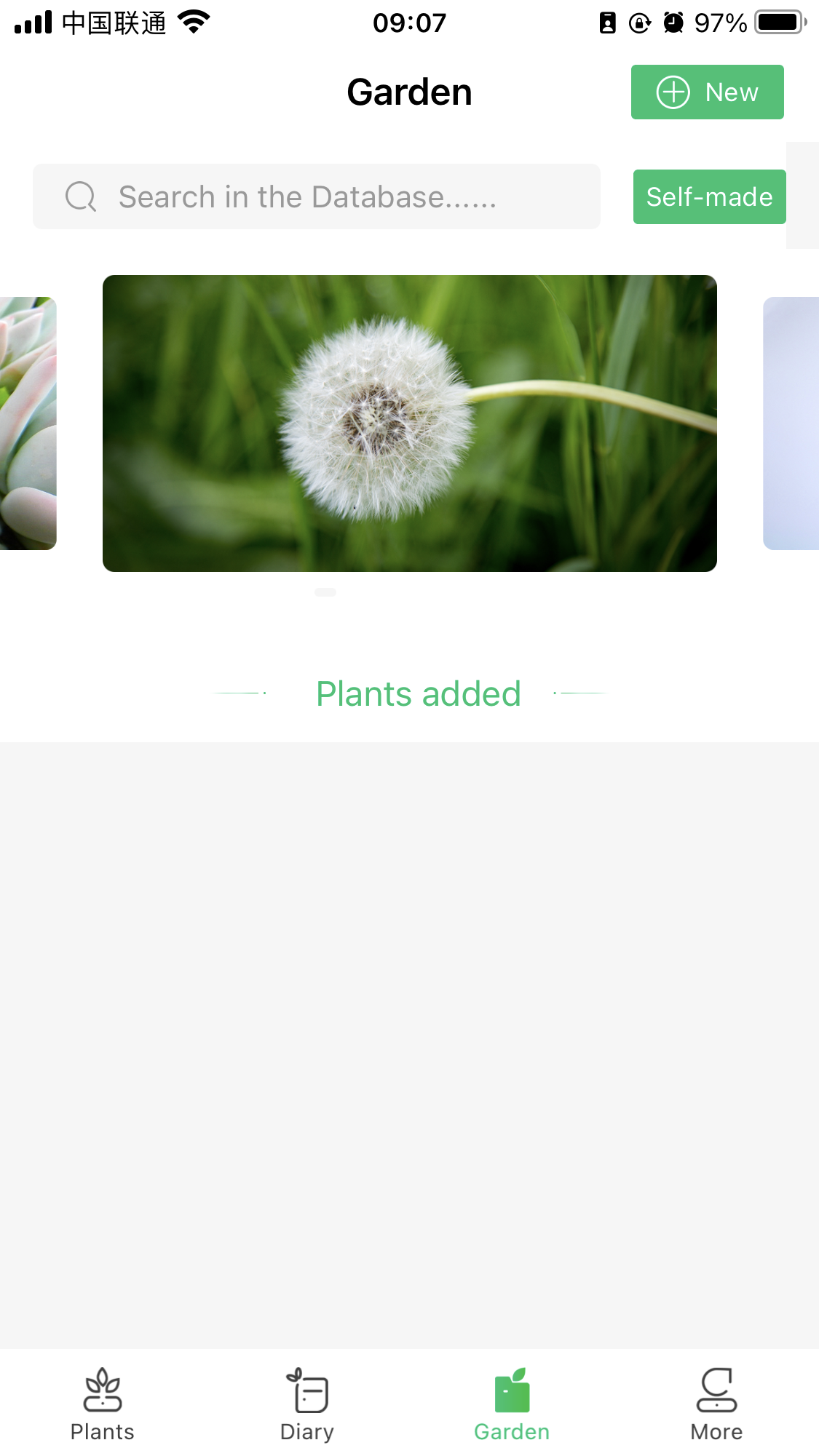Image resolution: width=819 pixels, height=1456 pixels.
Task: Tap the Self-made button
Action: click(709, 196)
